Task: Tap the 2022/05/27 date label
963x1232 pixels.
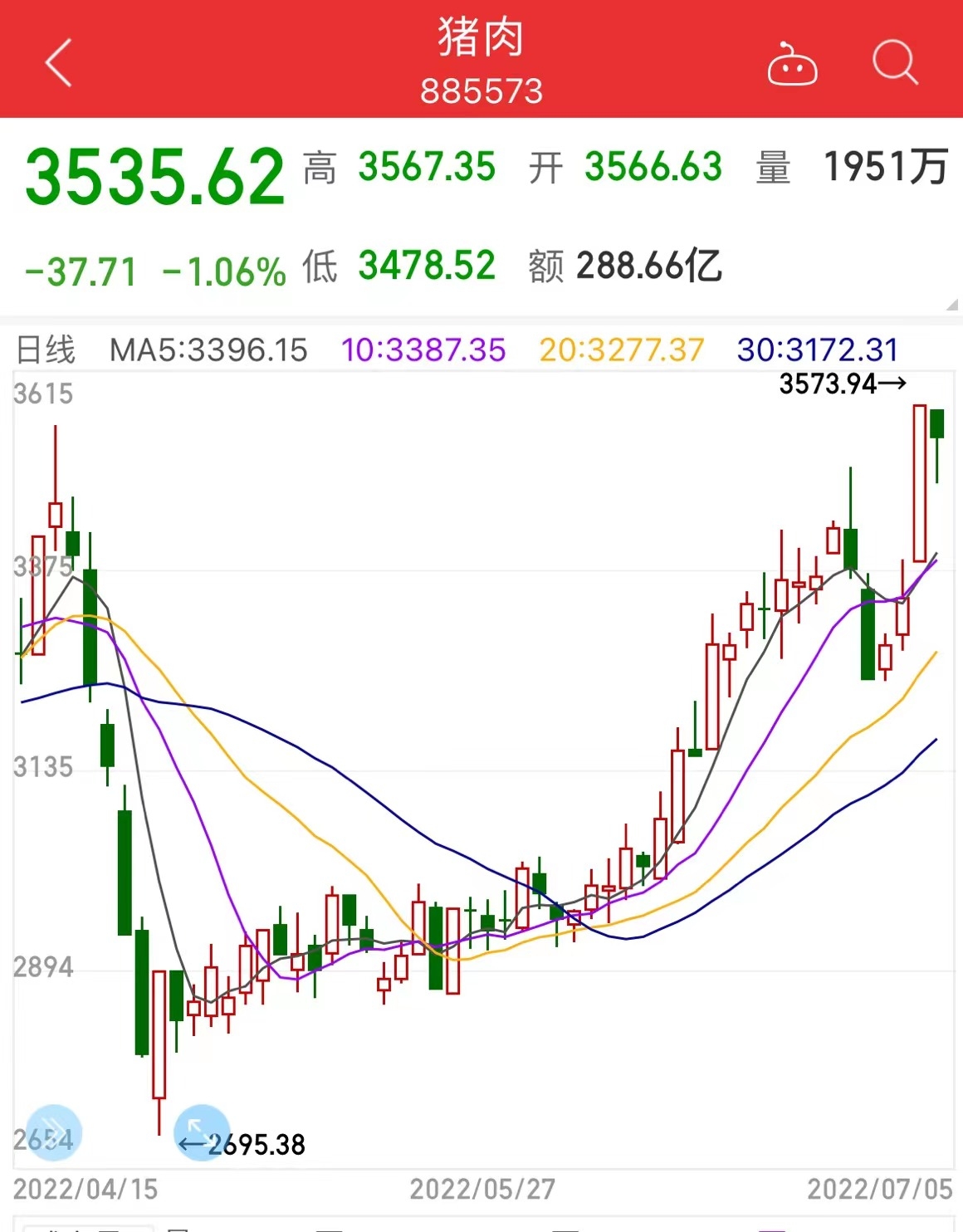Action: coord(479,1189)
